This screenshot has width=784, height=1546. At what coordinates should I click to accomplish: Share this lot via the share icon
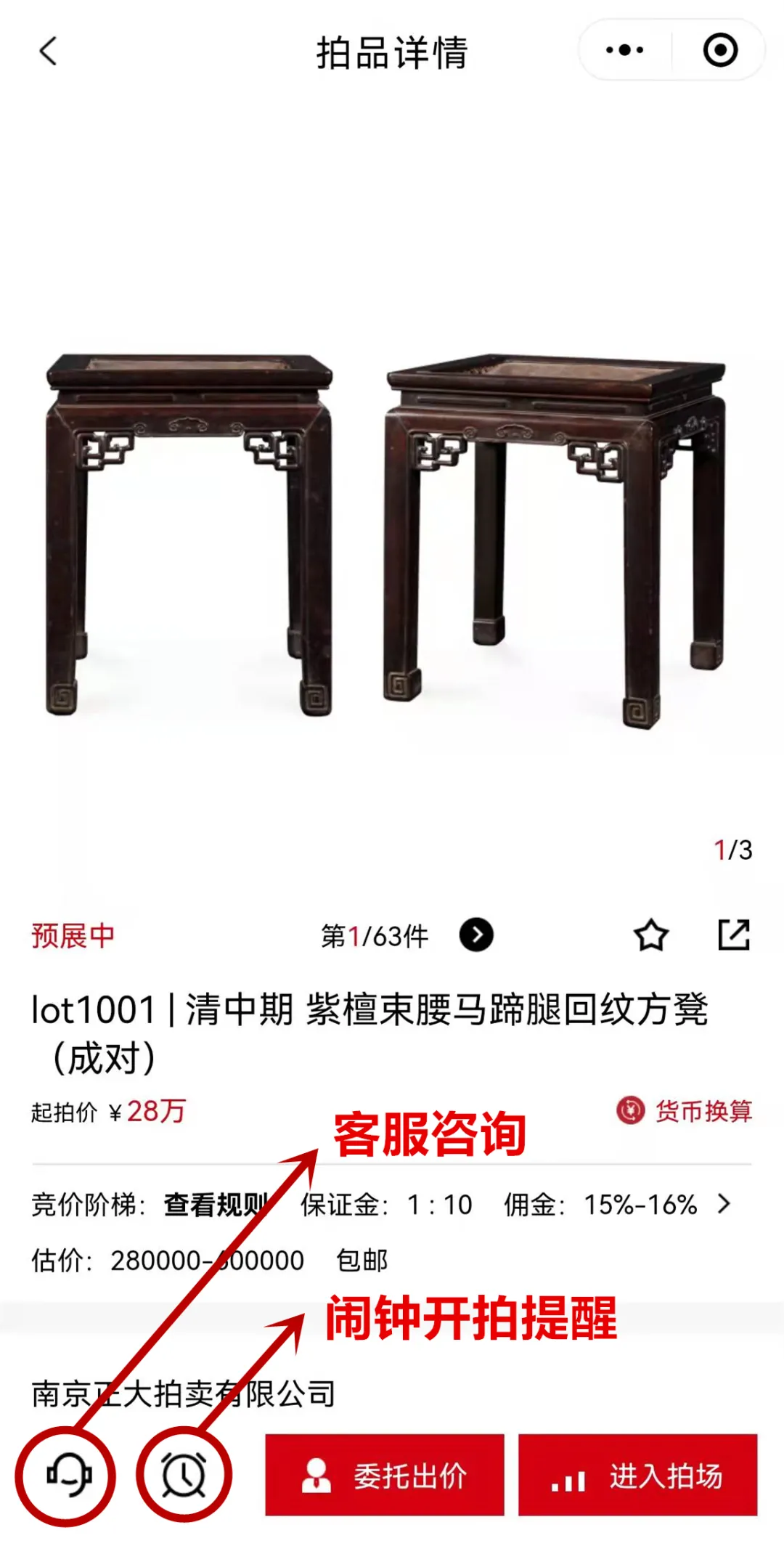coord(734,935)
